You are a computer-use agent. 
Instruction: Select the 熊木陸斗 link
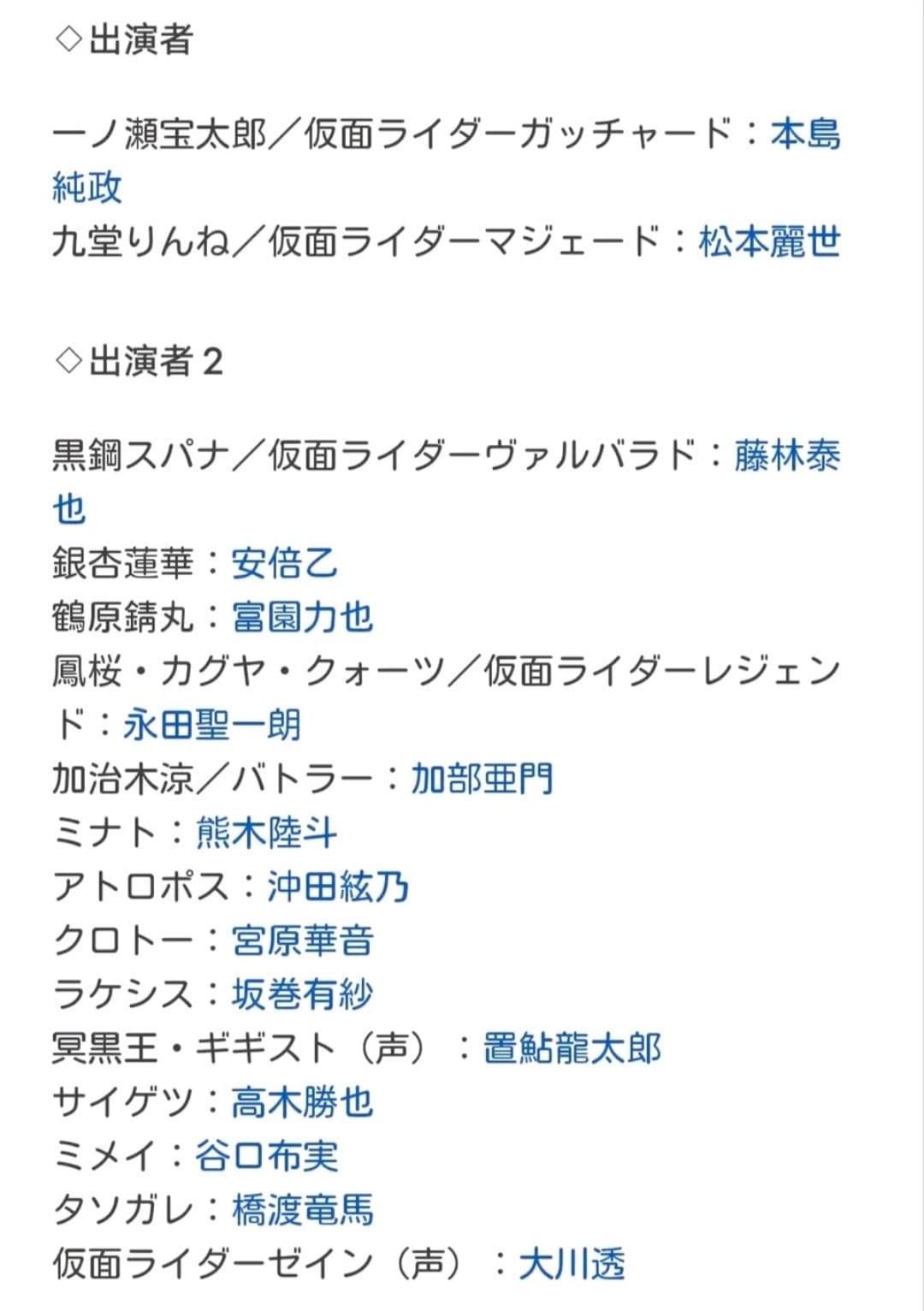(266, 833)
